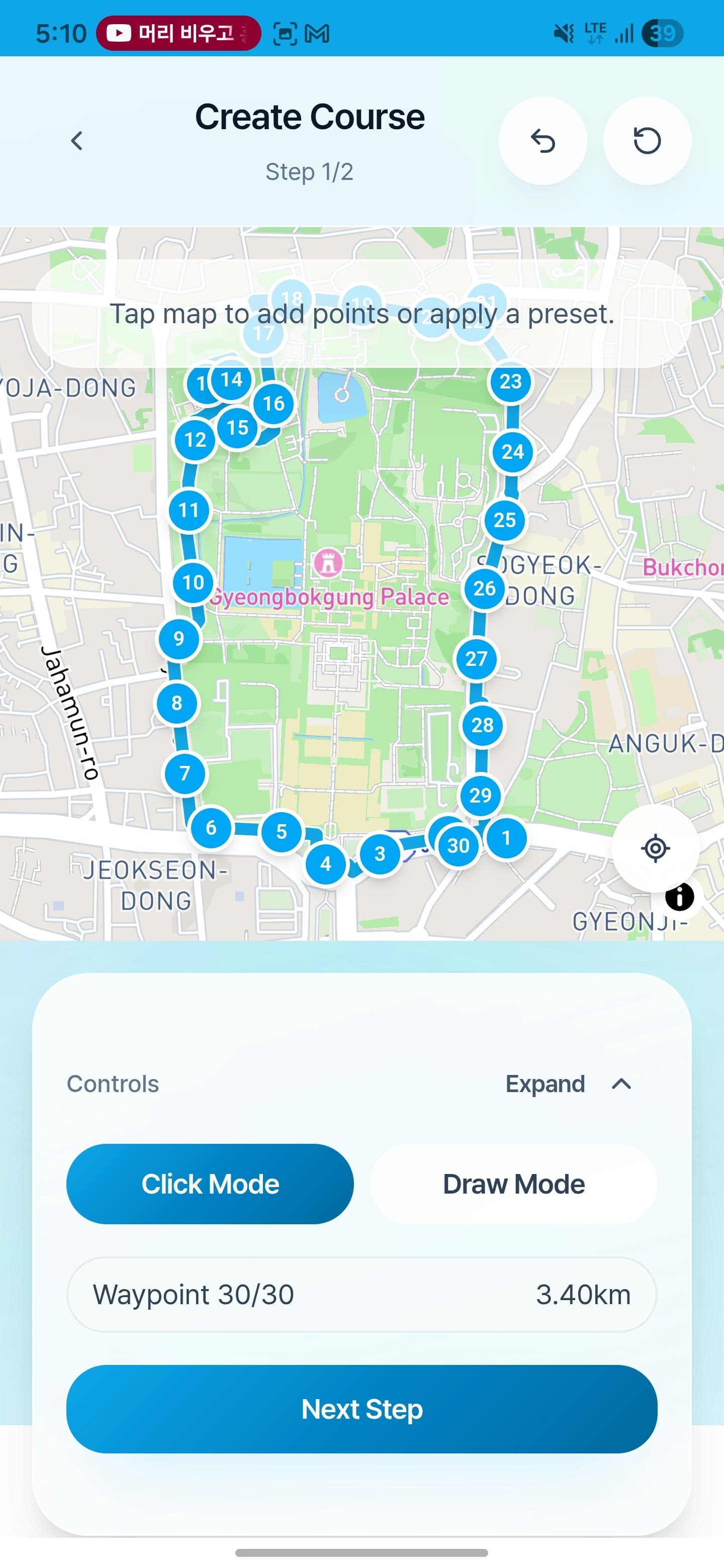The height and width of the screenshot is (1568, 724).
Task: Tap the undo arrow icon
Action: (542, 141)
